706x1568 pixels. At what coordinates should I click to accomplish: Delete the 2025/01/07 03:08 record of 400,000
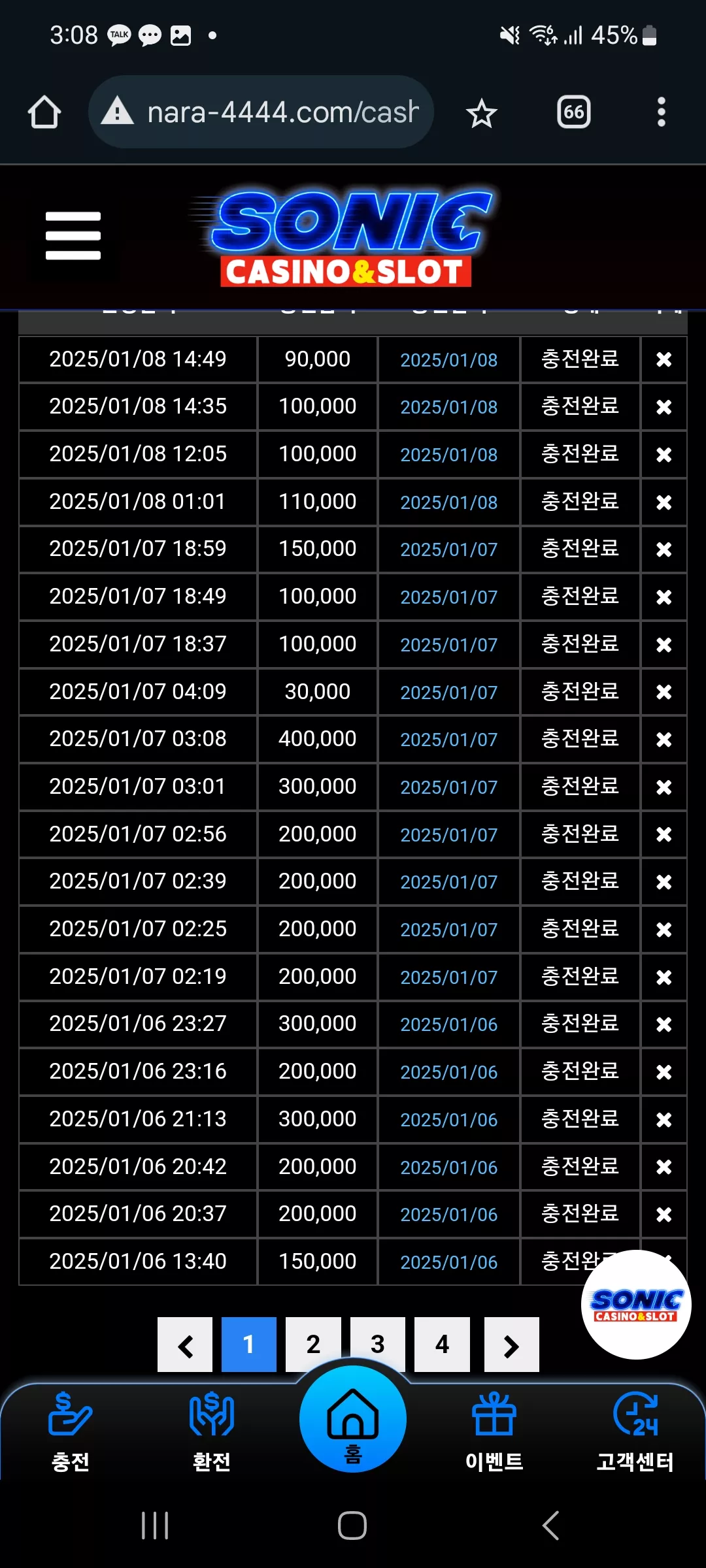click(x=664, y=740)
